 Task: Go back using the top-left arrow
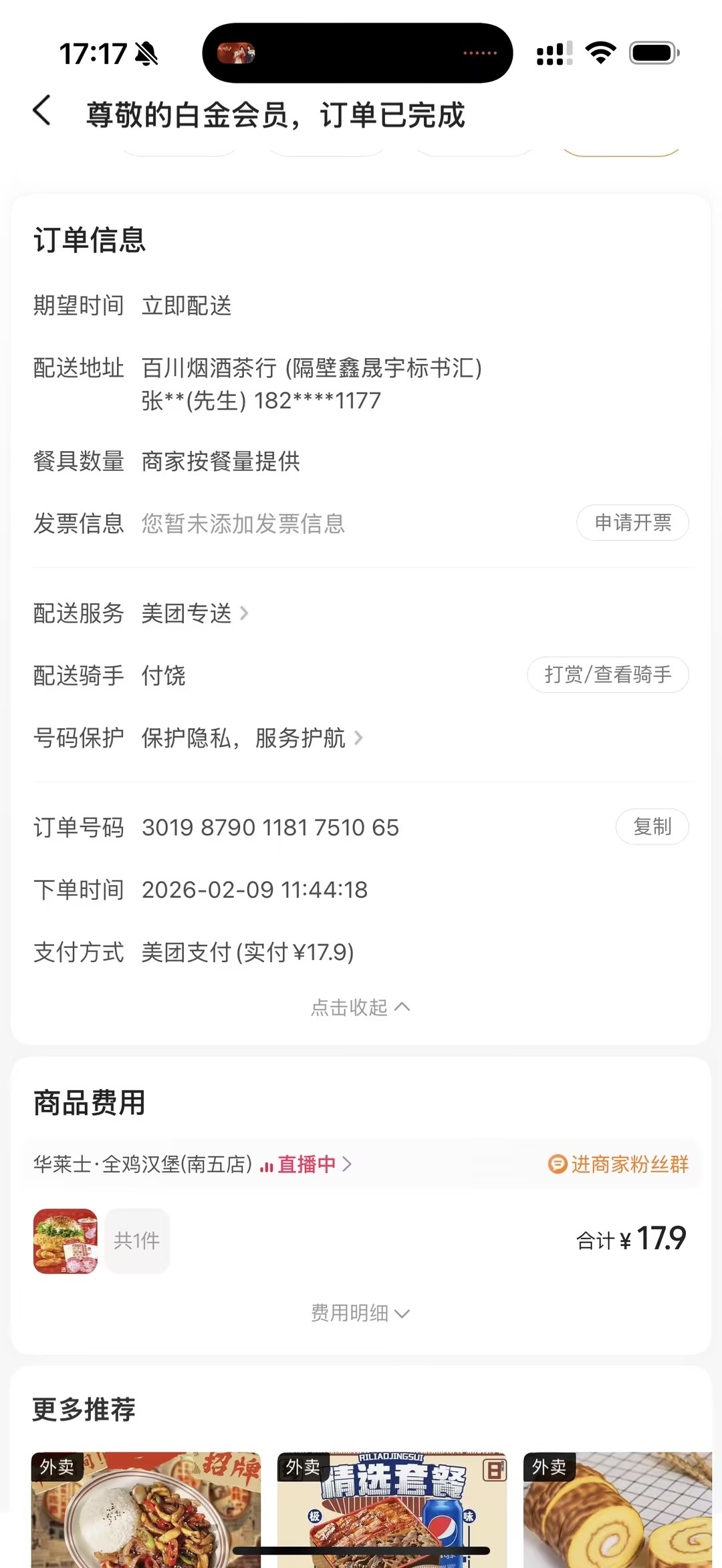point(42,110)
